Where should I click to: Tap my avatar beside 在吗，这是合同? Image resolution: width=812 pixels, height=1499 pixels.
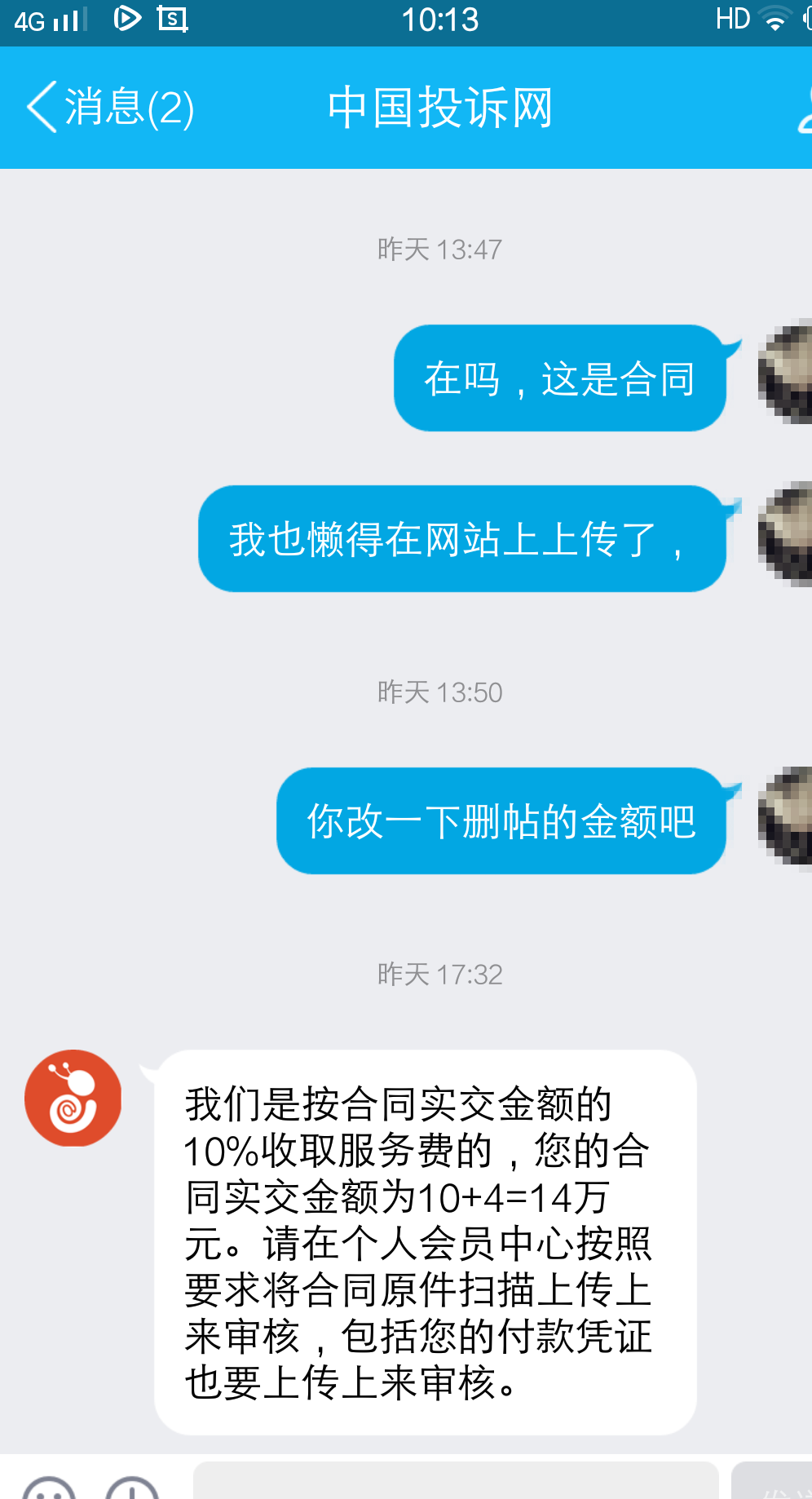pyautogui.click(x=785, y=375)
